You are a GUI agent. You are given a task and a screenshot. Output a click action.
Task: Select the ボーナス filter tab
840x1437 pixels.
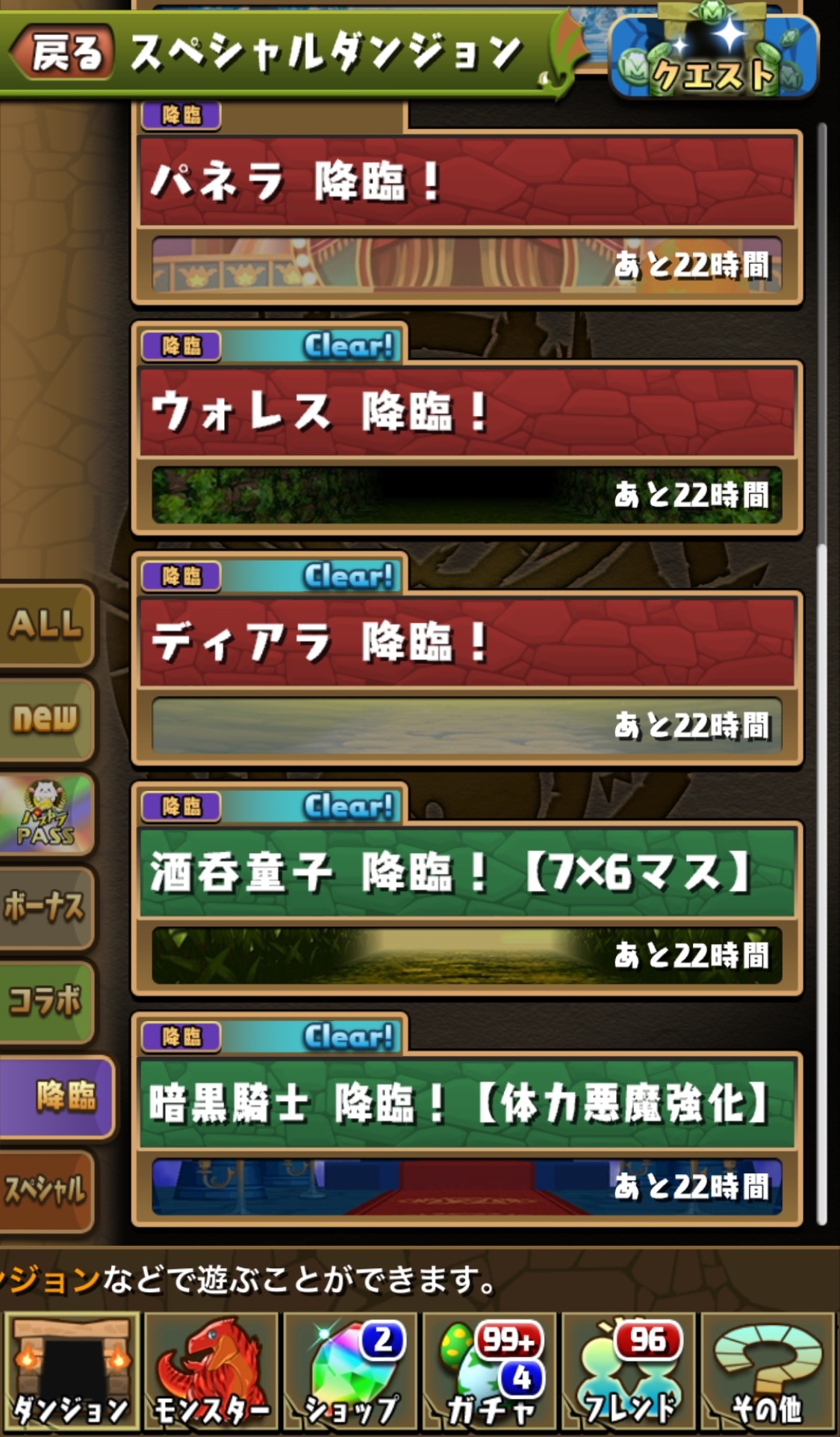45,907
